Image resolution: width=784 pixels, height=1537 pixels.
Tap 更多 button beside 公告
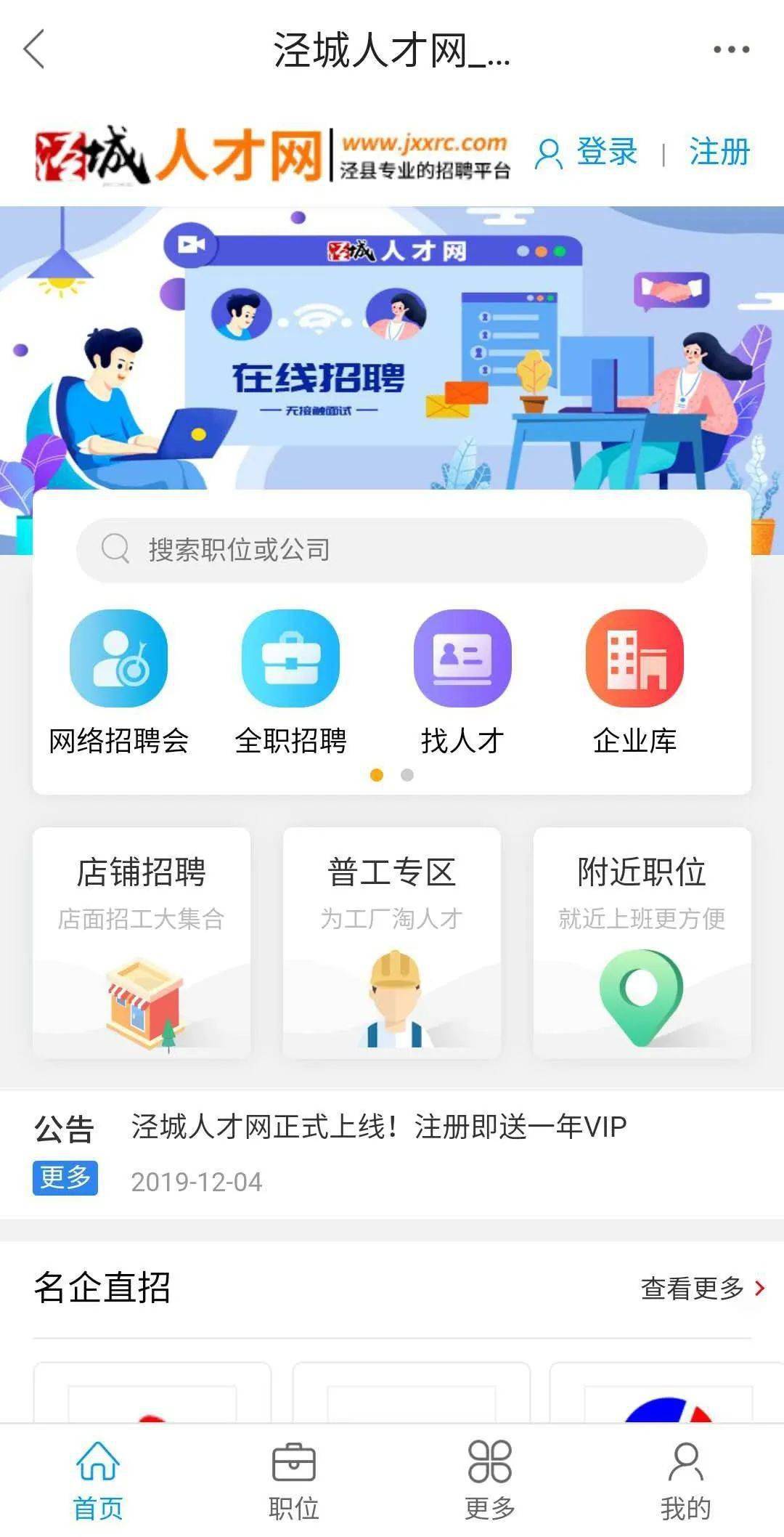[x=65, y=1177]
